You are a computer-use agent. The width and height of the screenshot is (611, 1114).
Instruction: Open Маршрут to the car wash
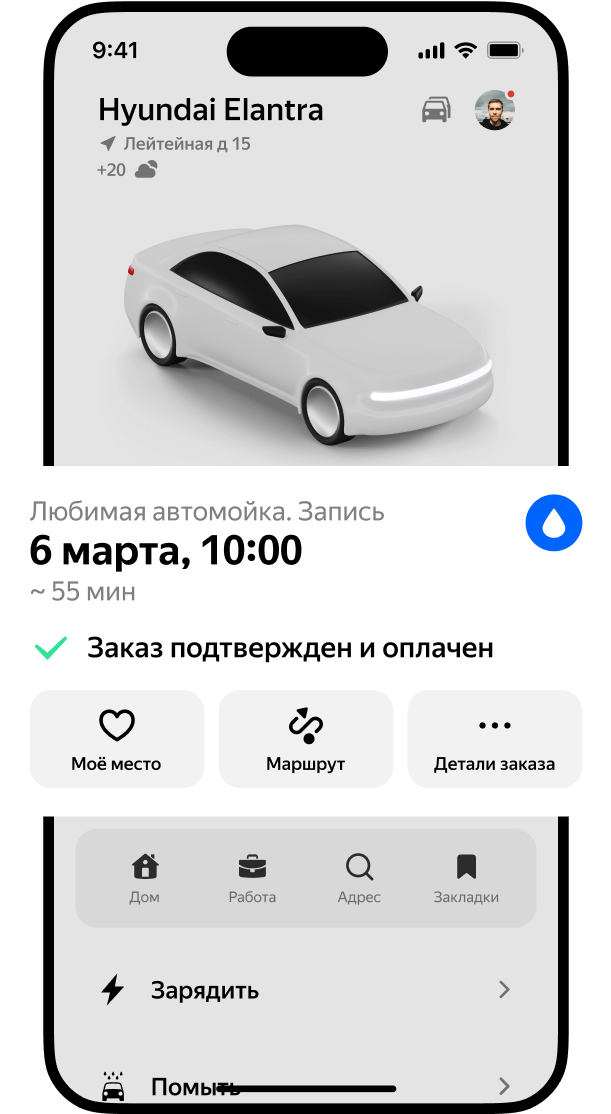(305, 738)
